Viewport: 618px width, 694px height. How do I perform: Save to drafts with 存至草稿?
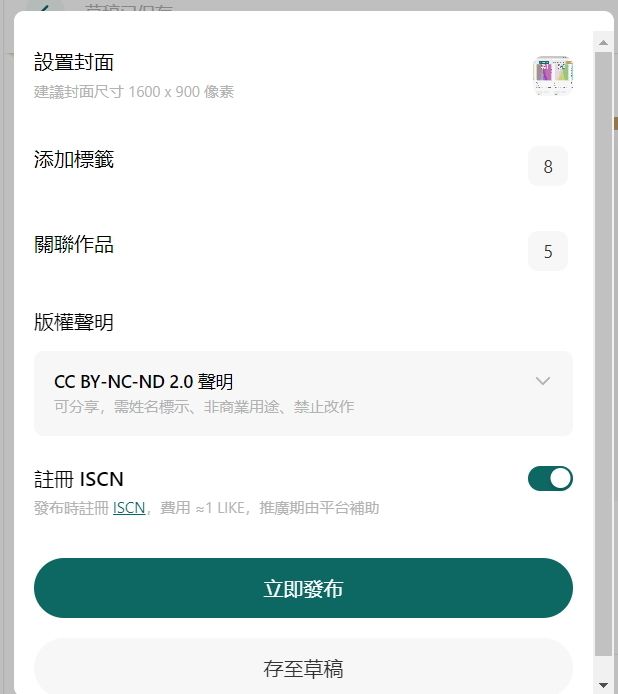click(303, 668)
